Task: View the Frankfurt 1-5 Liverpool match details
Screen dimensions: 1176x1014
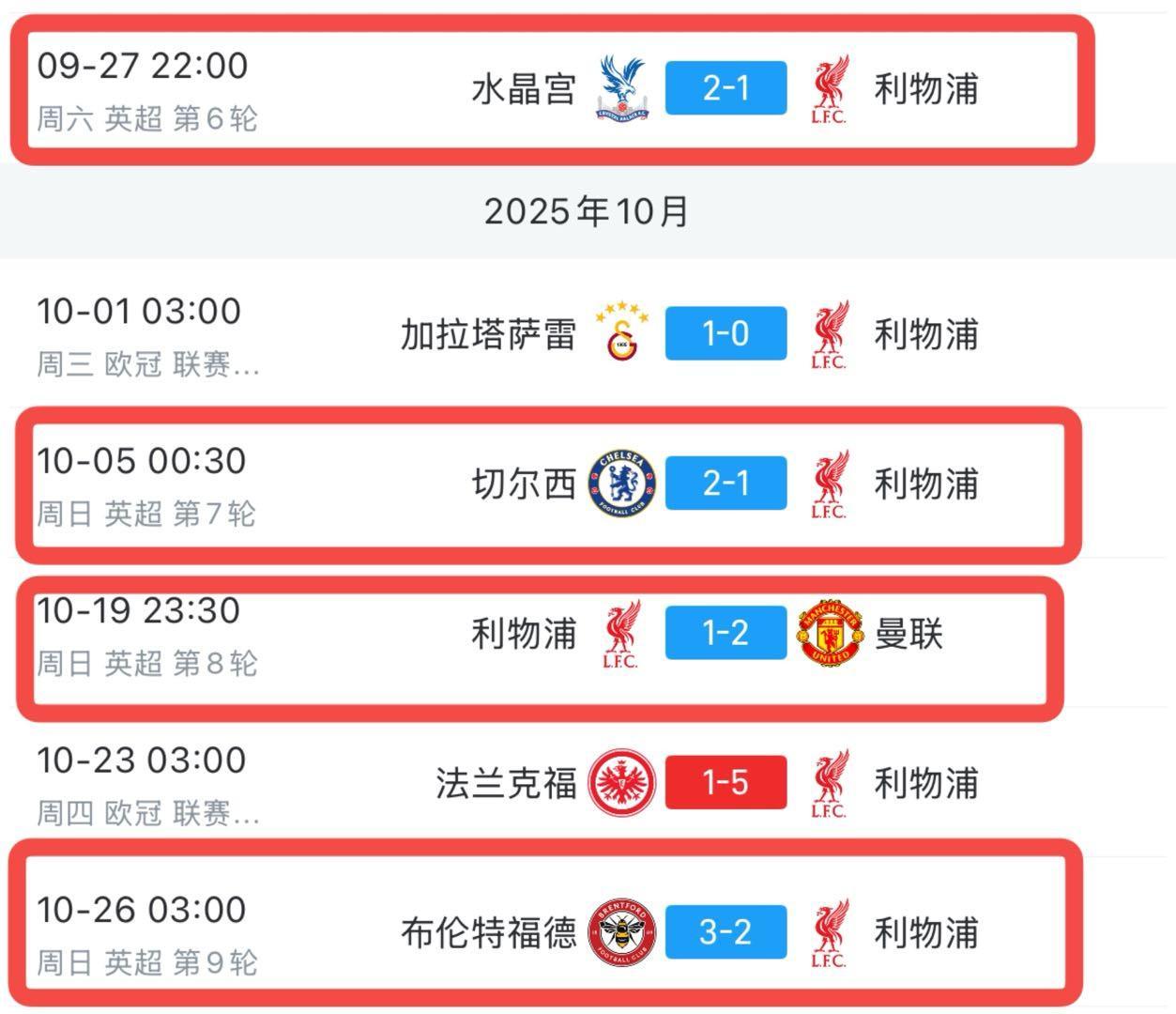Action: tap(725, 782)
